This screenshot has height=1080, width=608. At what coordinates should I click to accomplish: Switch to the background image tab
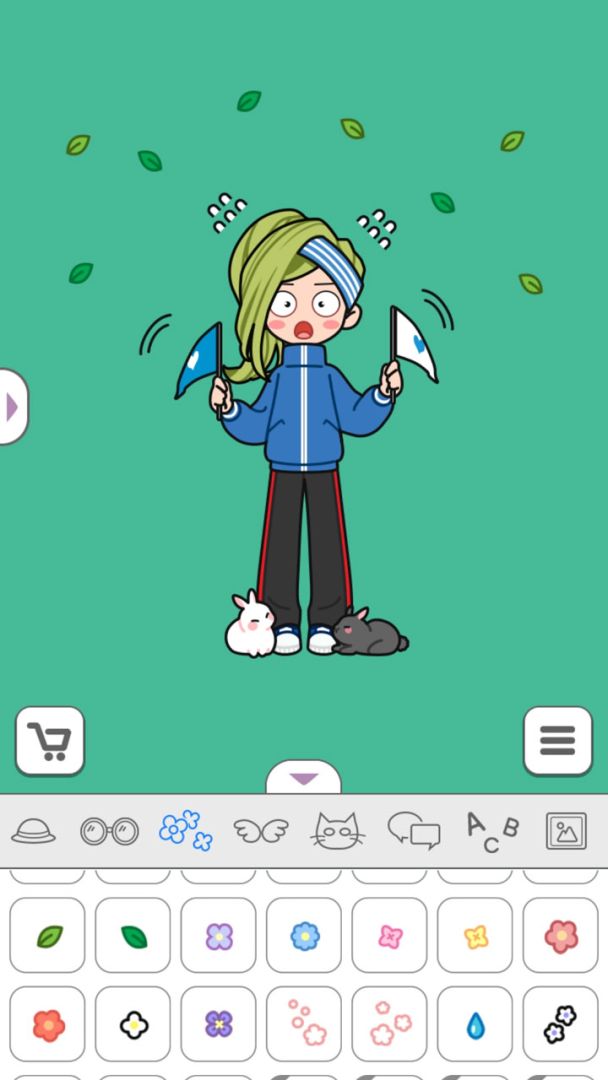566,830
